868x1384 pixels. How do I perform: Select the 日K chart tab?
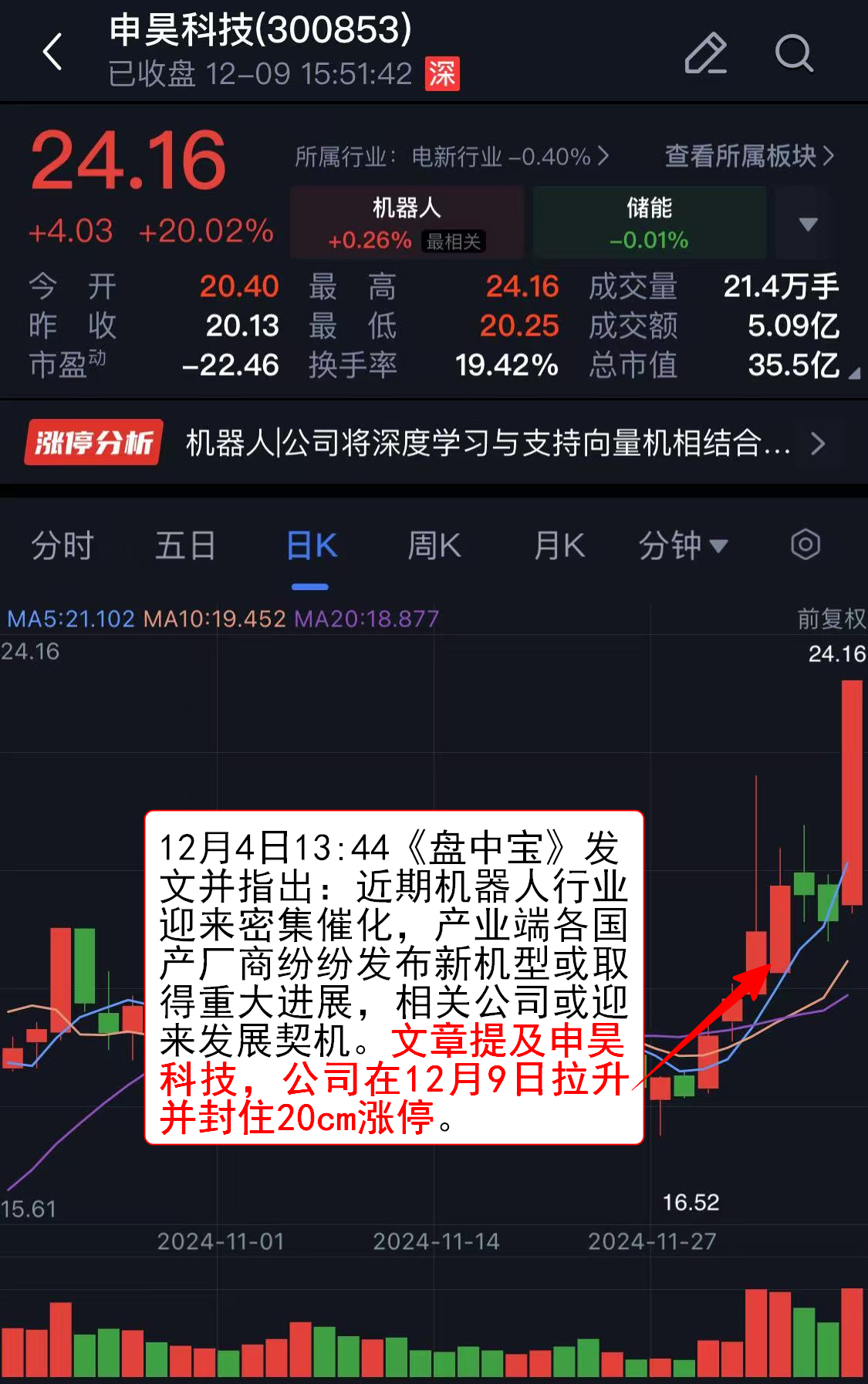(311, 546)
